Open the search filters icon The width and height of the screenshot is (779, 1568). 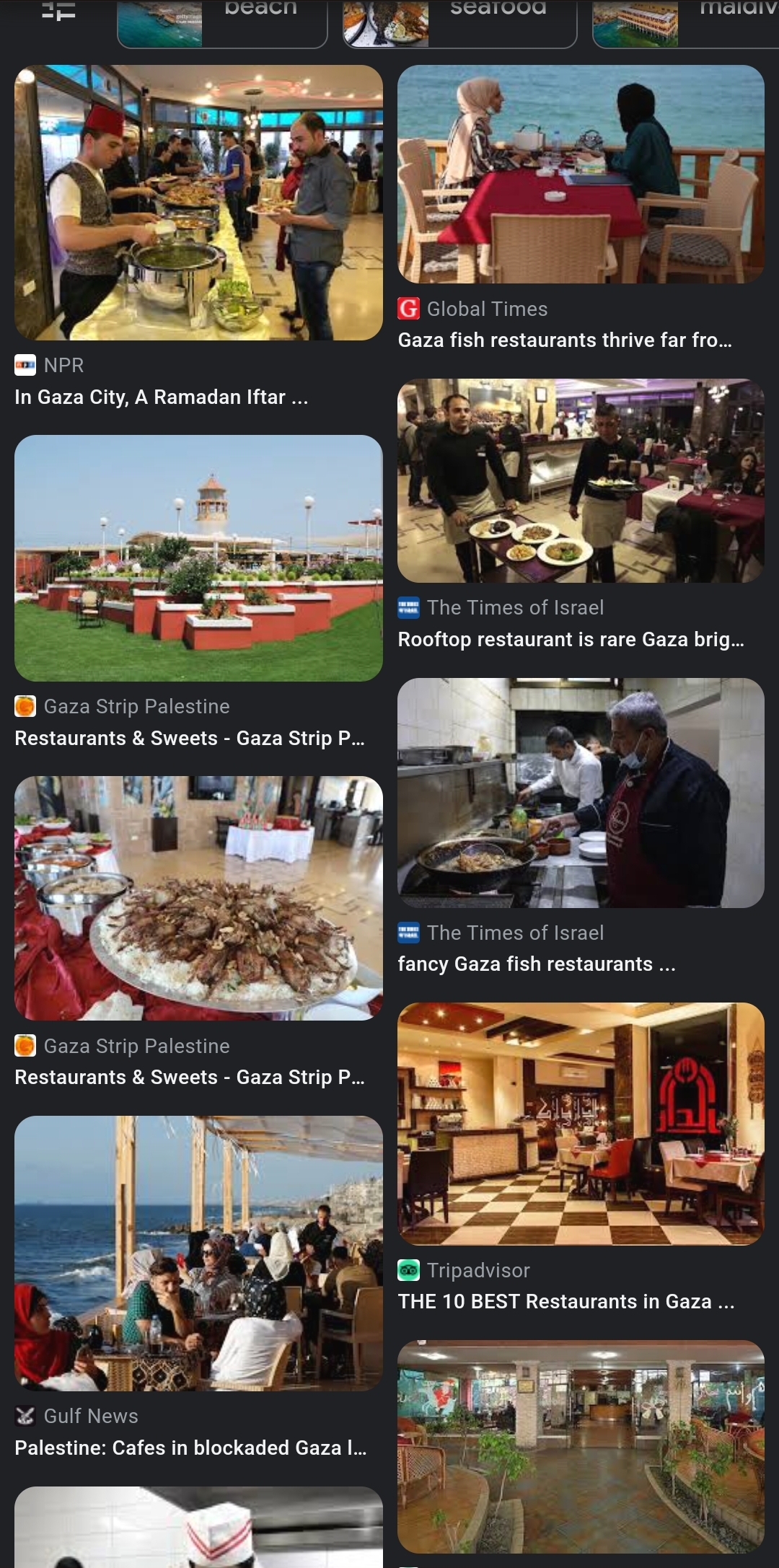(x=58, y=12)
